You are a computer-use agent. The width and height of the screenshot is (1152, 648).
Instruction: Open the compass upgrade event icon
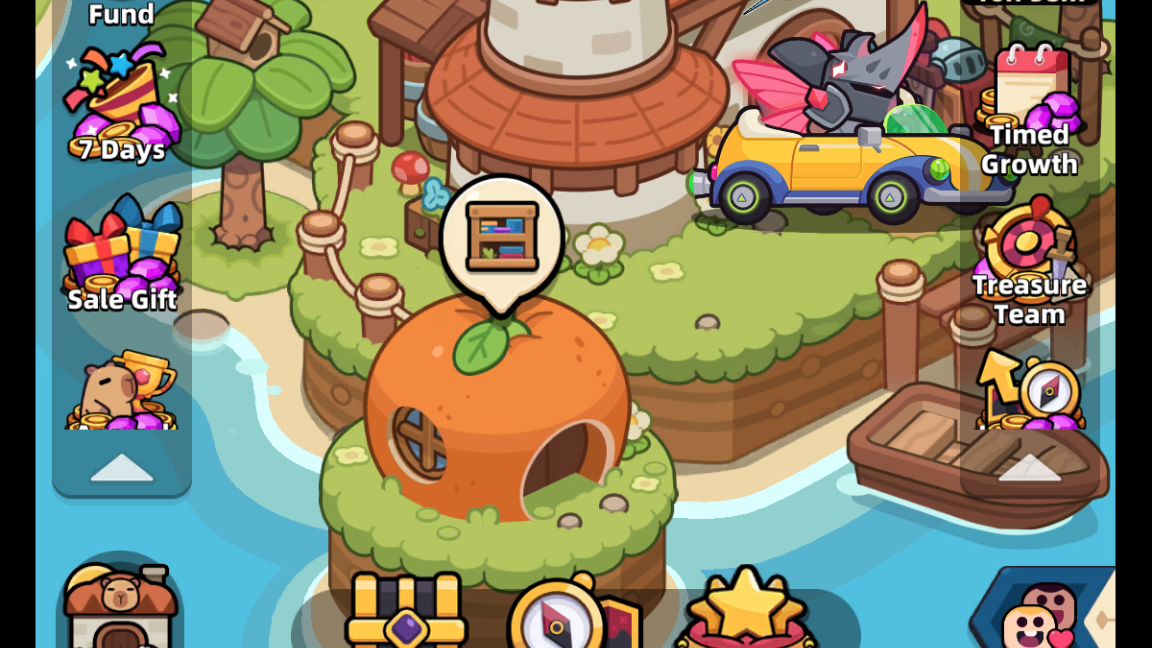click(1030, 392)
